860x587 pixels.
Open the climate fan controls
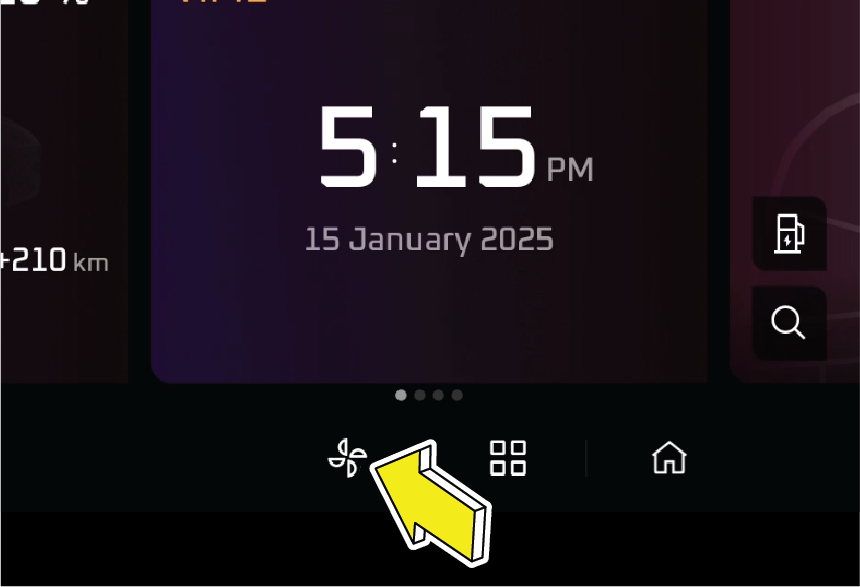point(347,458)
